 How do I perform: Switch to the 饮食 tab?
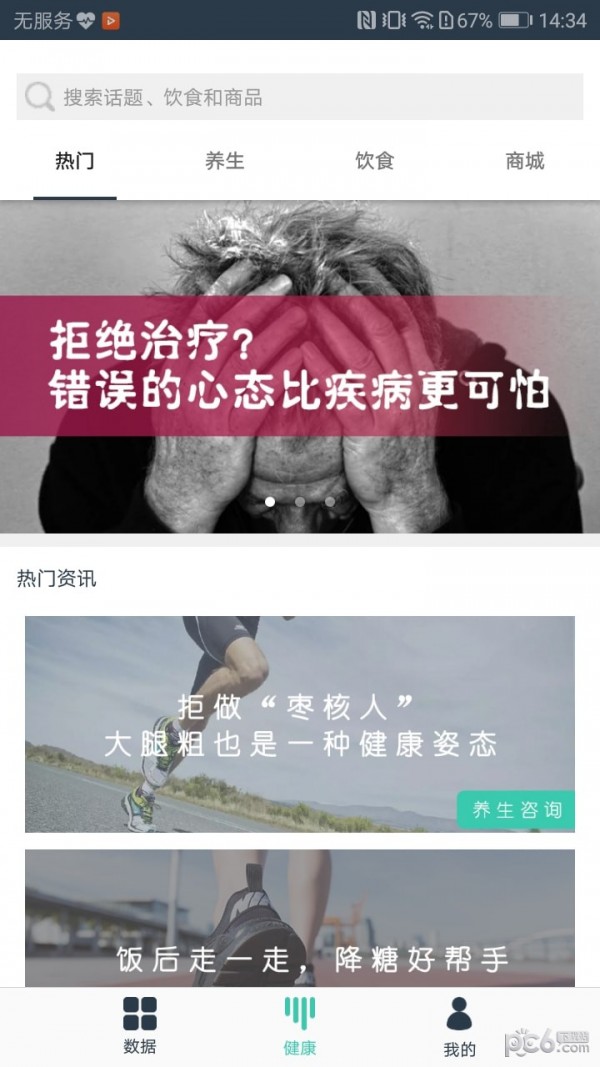click(x=375, y=161)
